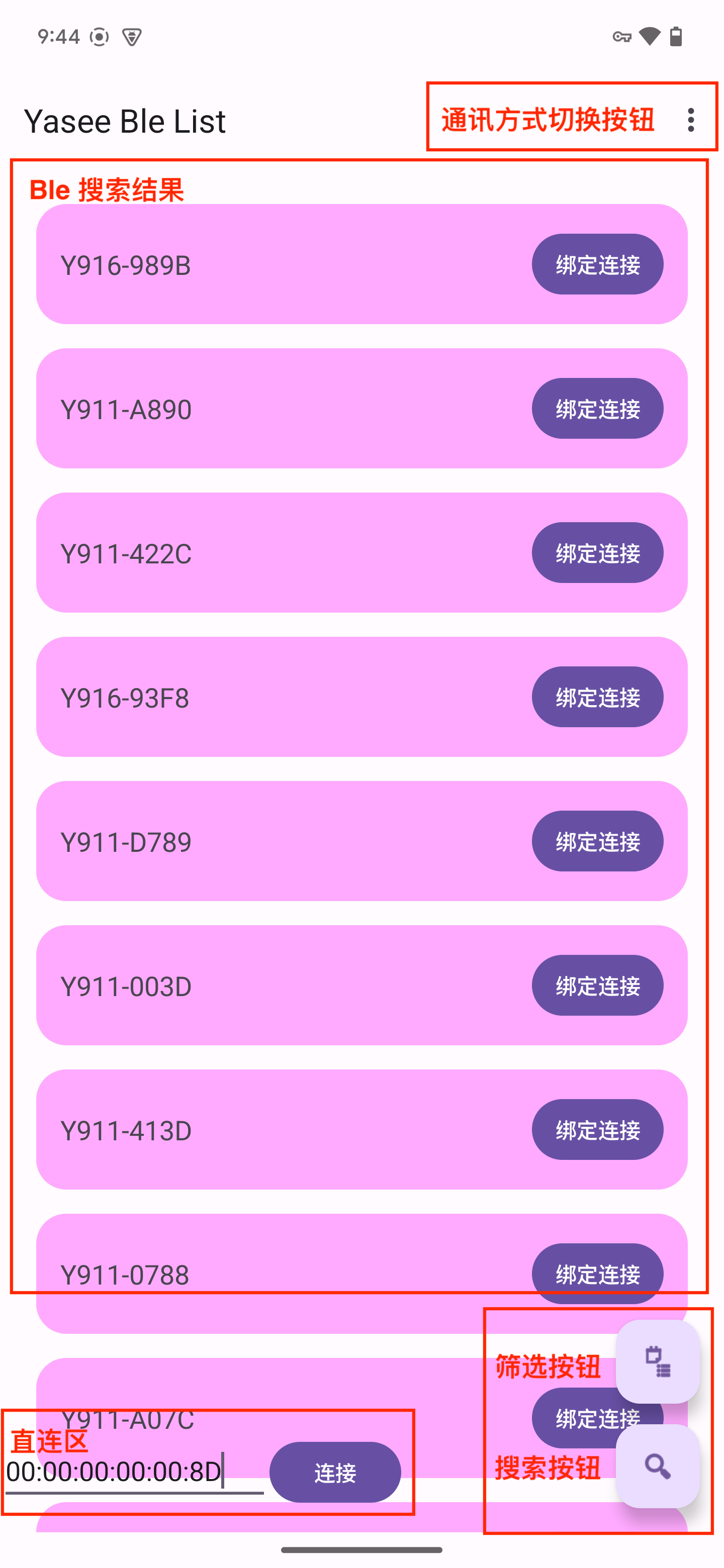Tap 绑定连接 for Y911-413D
Viewport: 724px width, 1568px height.
[x=597, y=1130]
